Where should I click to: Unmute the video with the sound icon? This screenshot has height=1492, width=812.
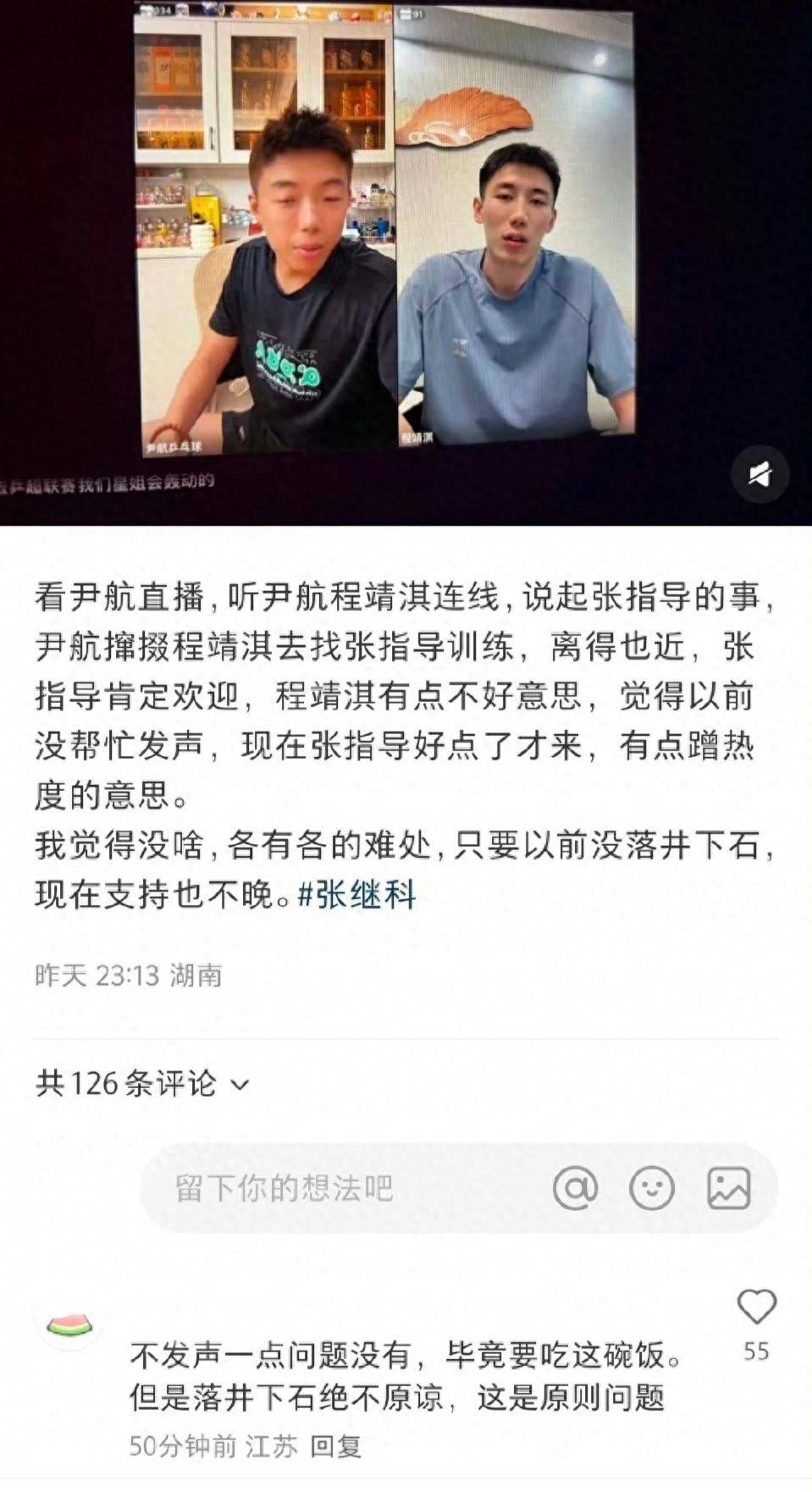pos(760,475)
